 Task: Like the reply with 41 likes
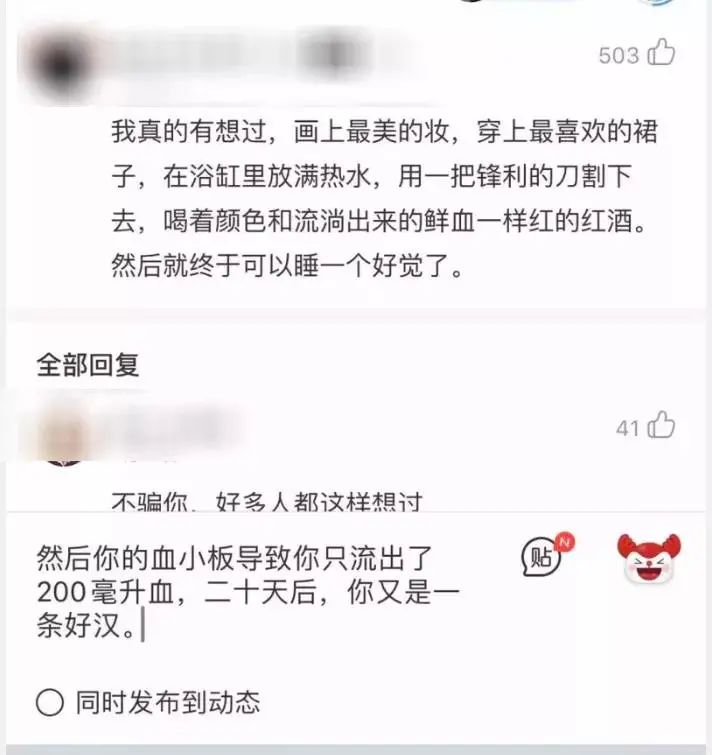[662, 428]
